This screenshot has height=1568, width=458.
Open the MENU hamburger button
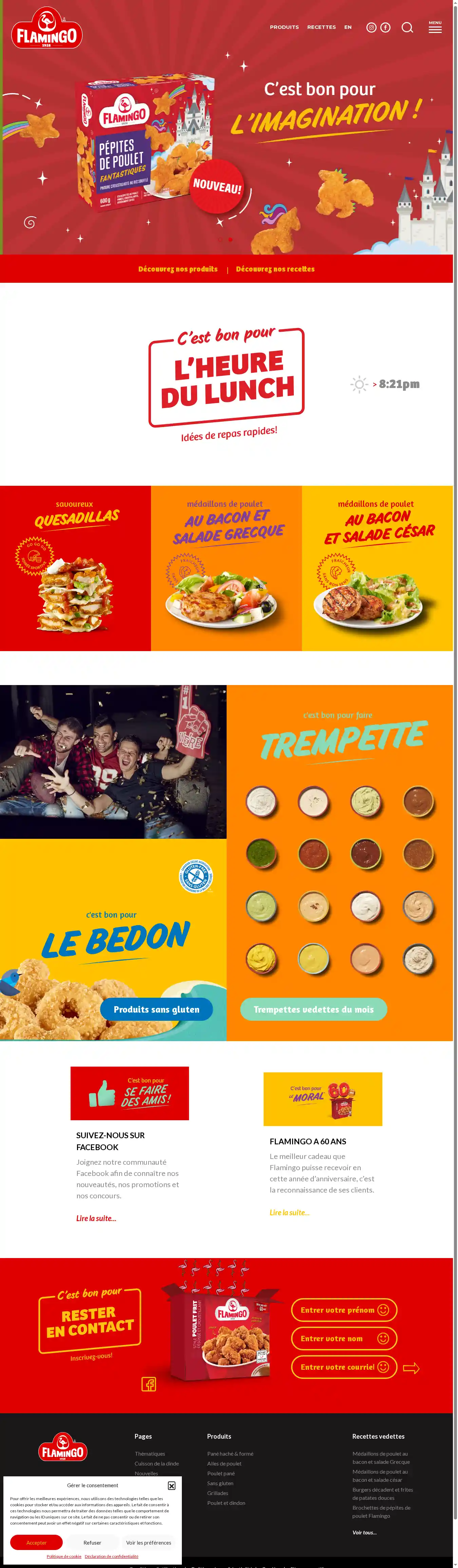coord(435,27)
